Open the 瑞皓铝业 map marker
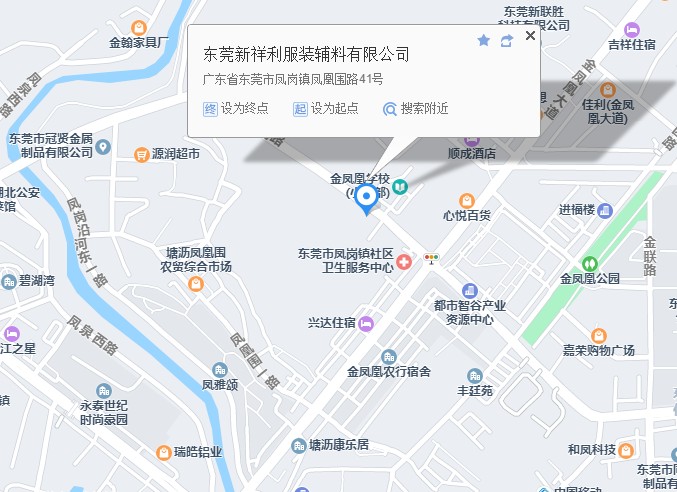This screenshot has width=677, height=492. pos(163,453)
